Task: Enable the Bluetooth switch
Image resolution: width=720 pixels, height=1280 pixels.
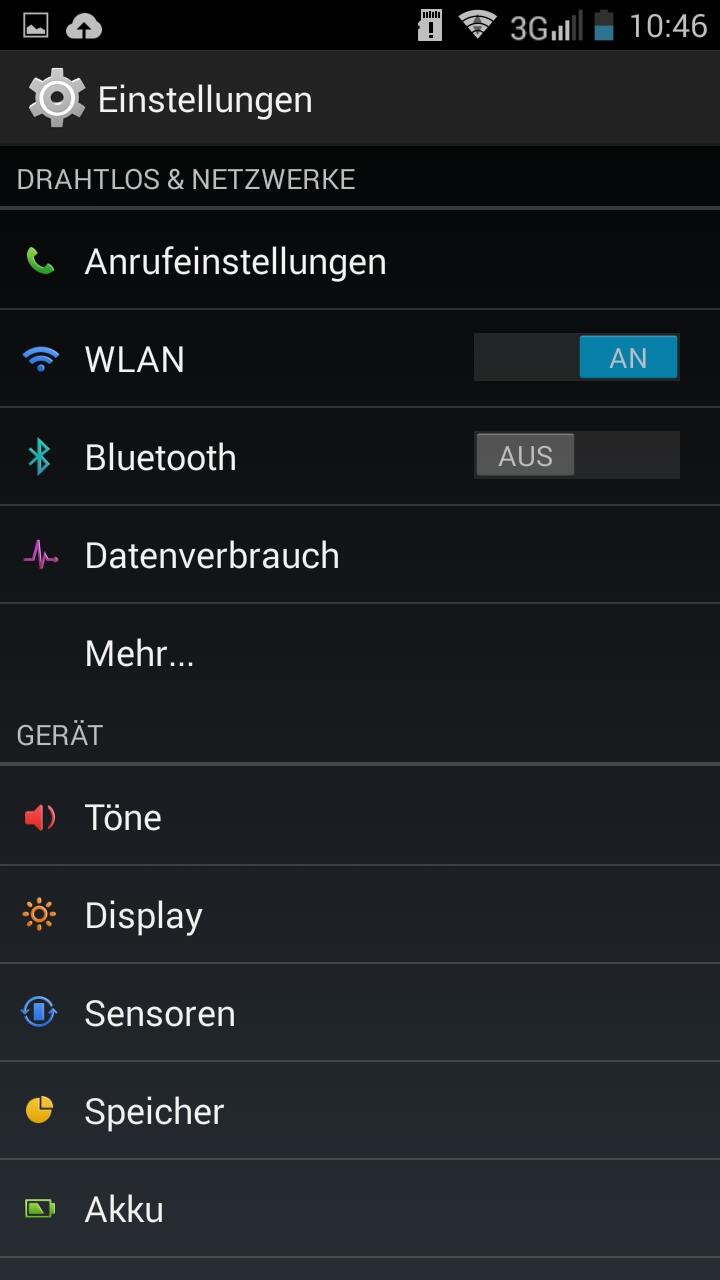Action: pos(577,456)
